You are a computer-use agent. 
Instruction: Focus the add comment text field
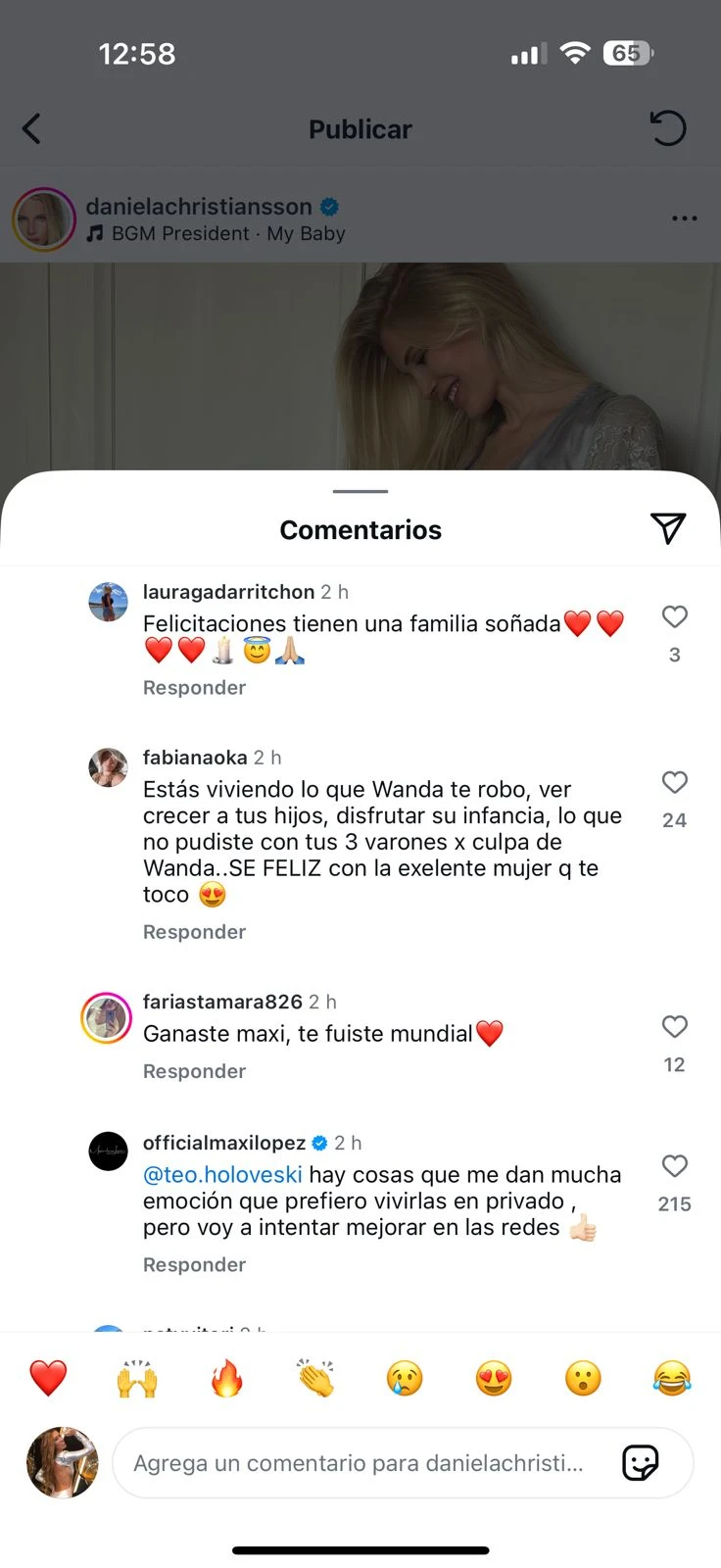point(358,1463)
